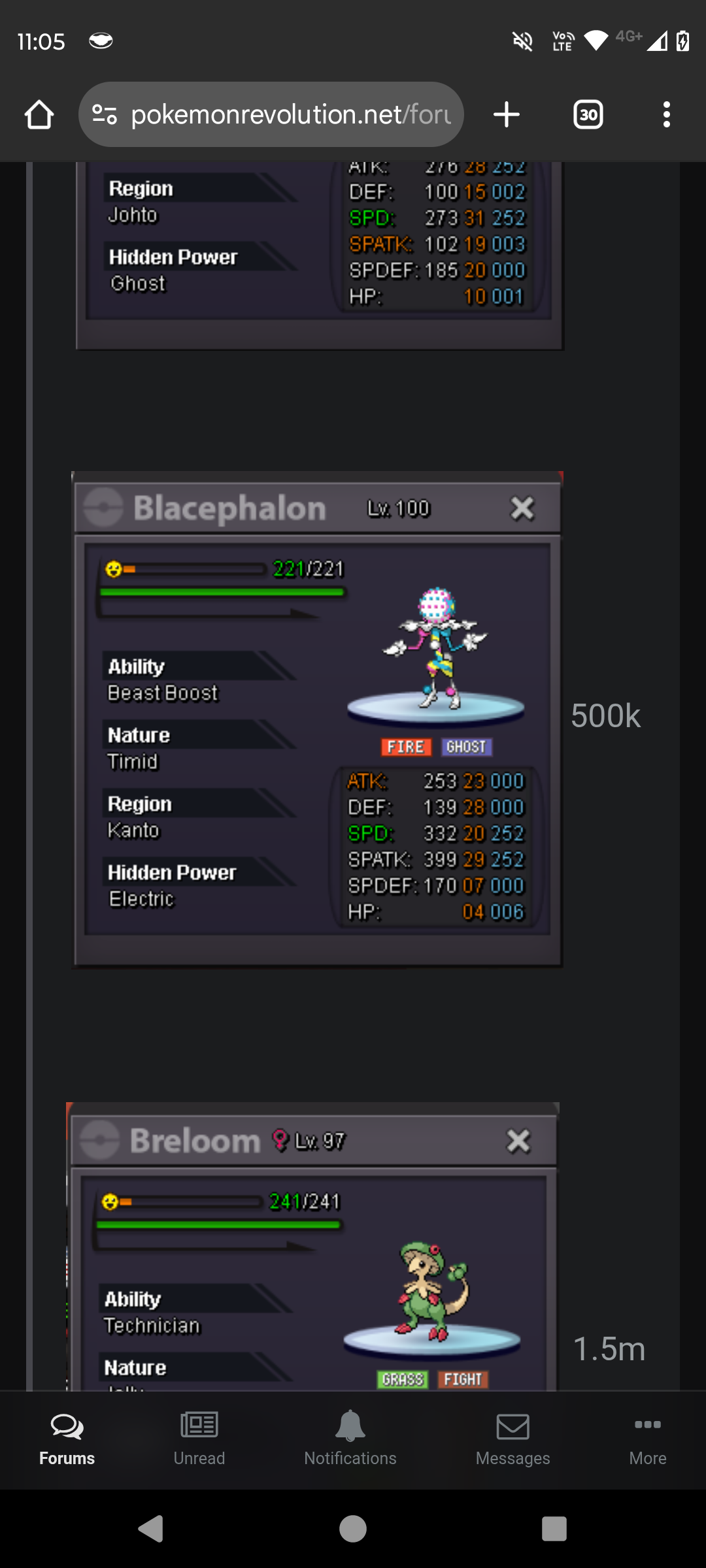Open the Breloom image
The width and height of the screenshot is (706, 1568).
pos(312,1247)
